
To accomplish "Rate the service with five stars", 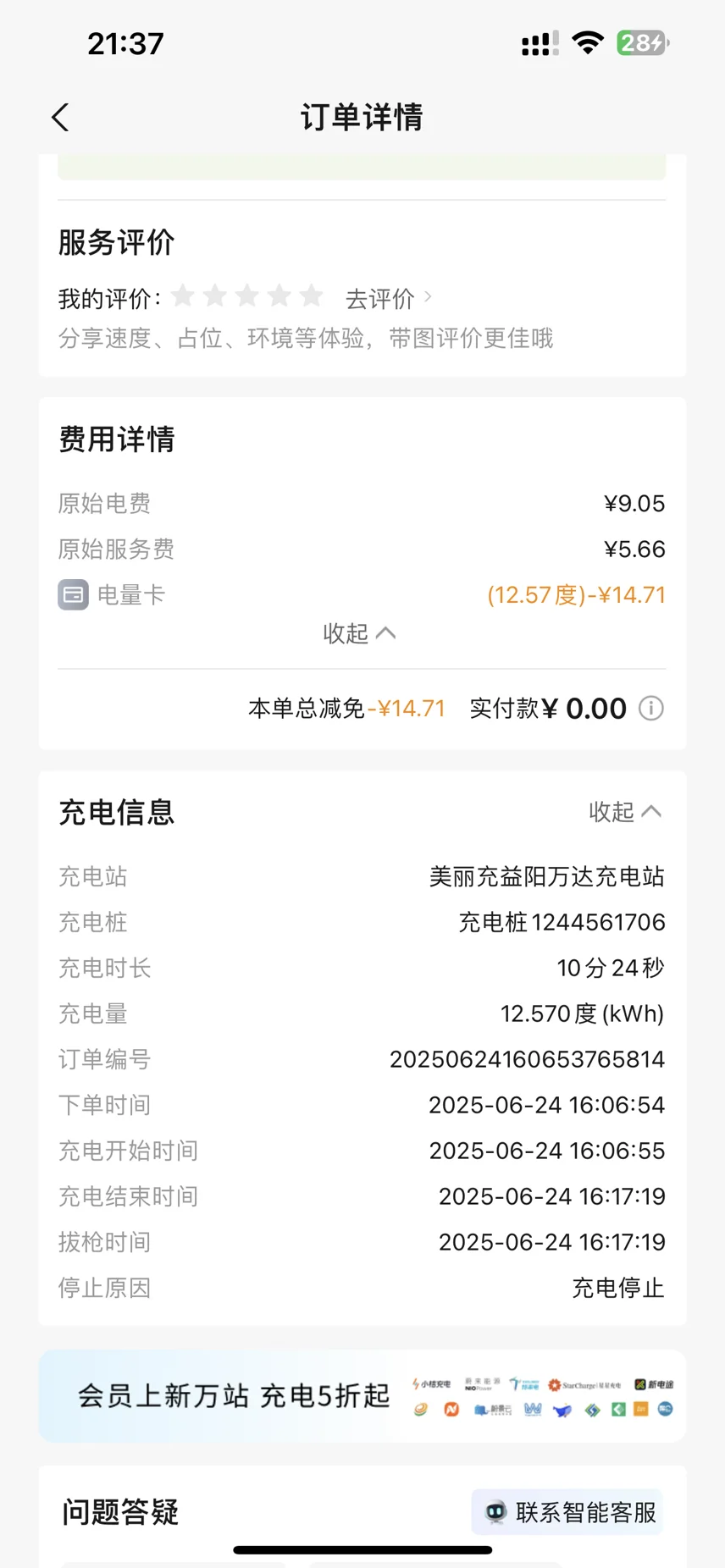I will pos(312,295).
